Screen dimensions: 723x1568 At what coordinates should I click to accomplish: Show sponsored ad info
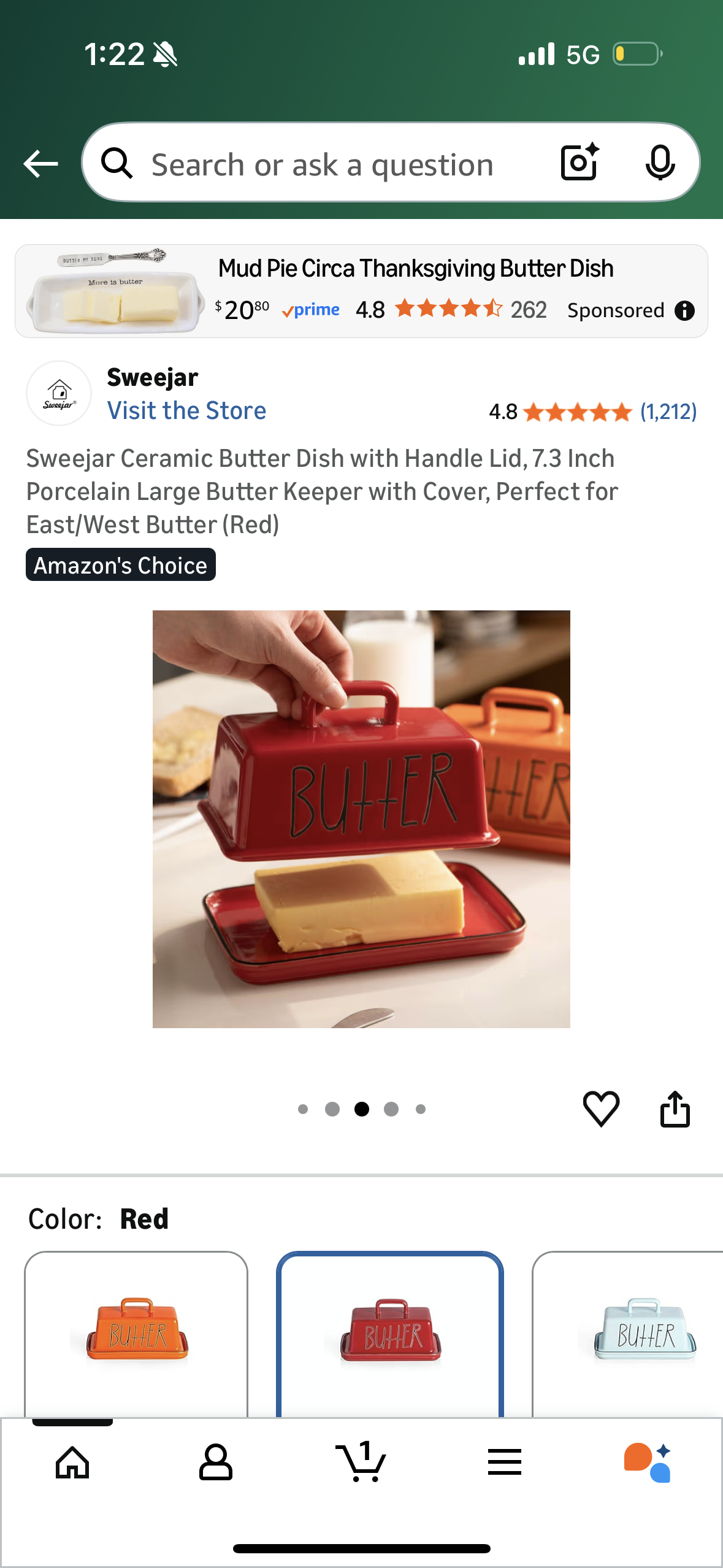point(684,311)
